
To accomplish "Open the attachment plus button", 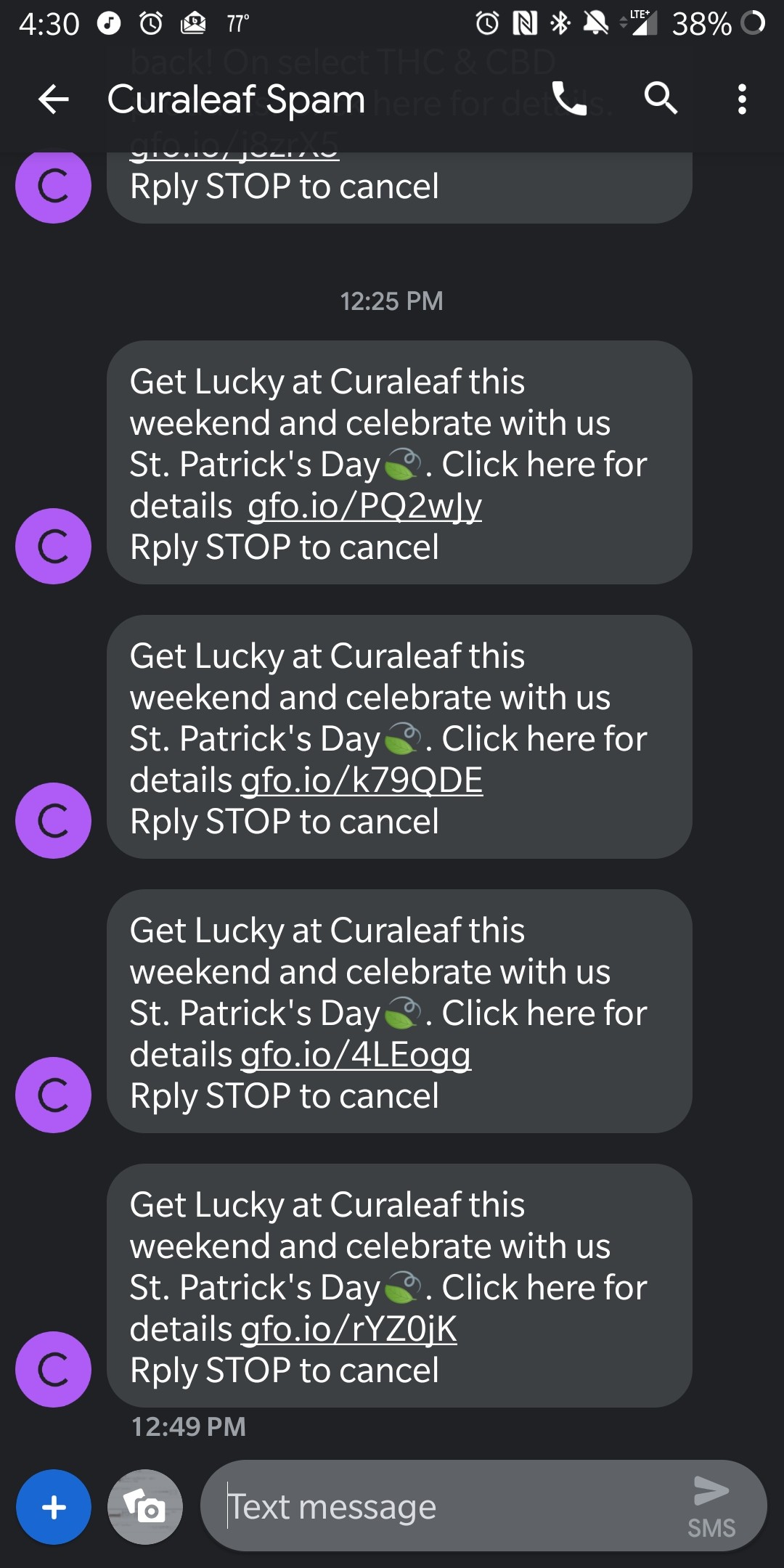I will [x=52, y=1508].
